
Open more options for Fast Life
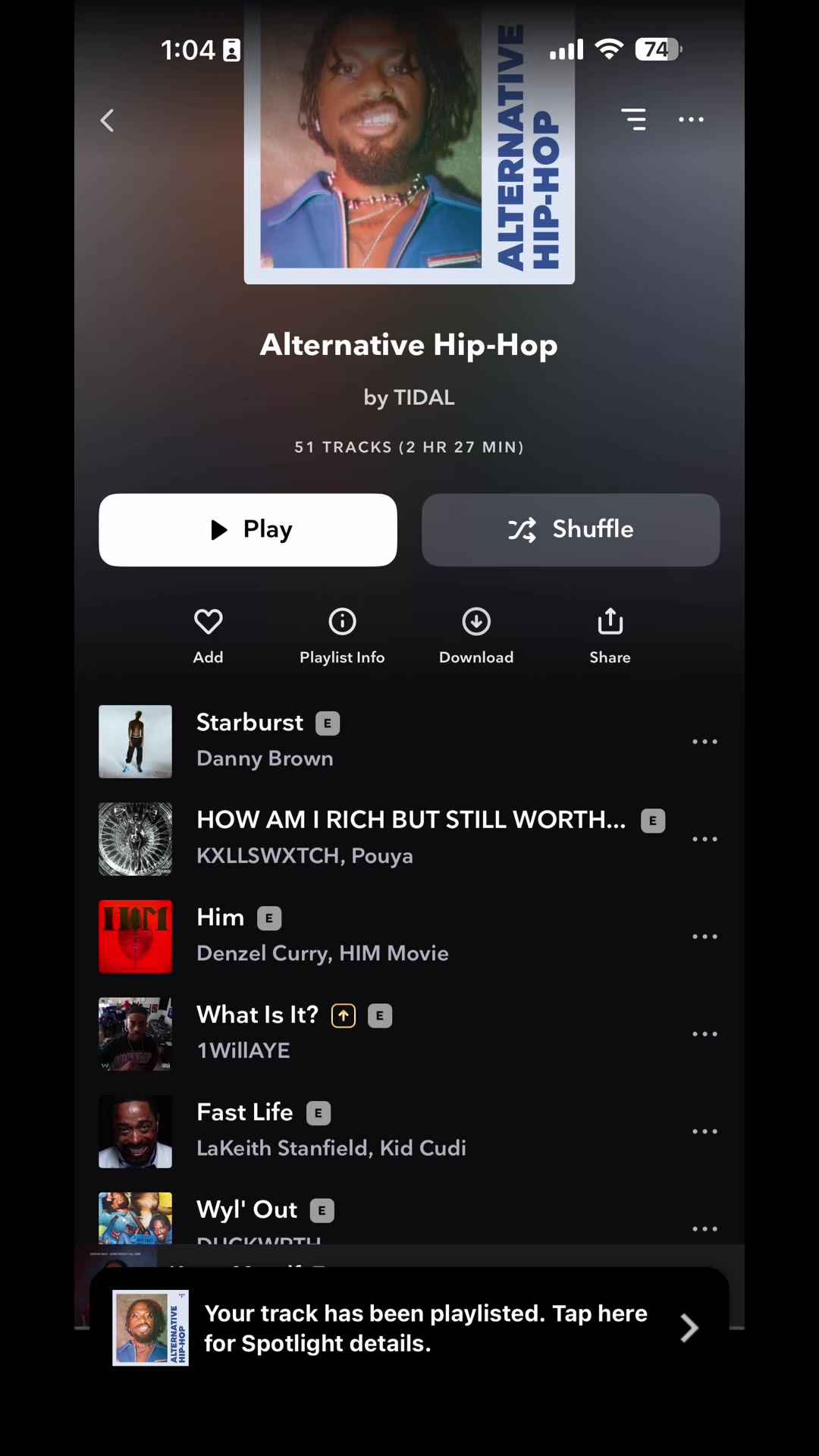[x=704, y=1131]
